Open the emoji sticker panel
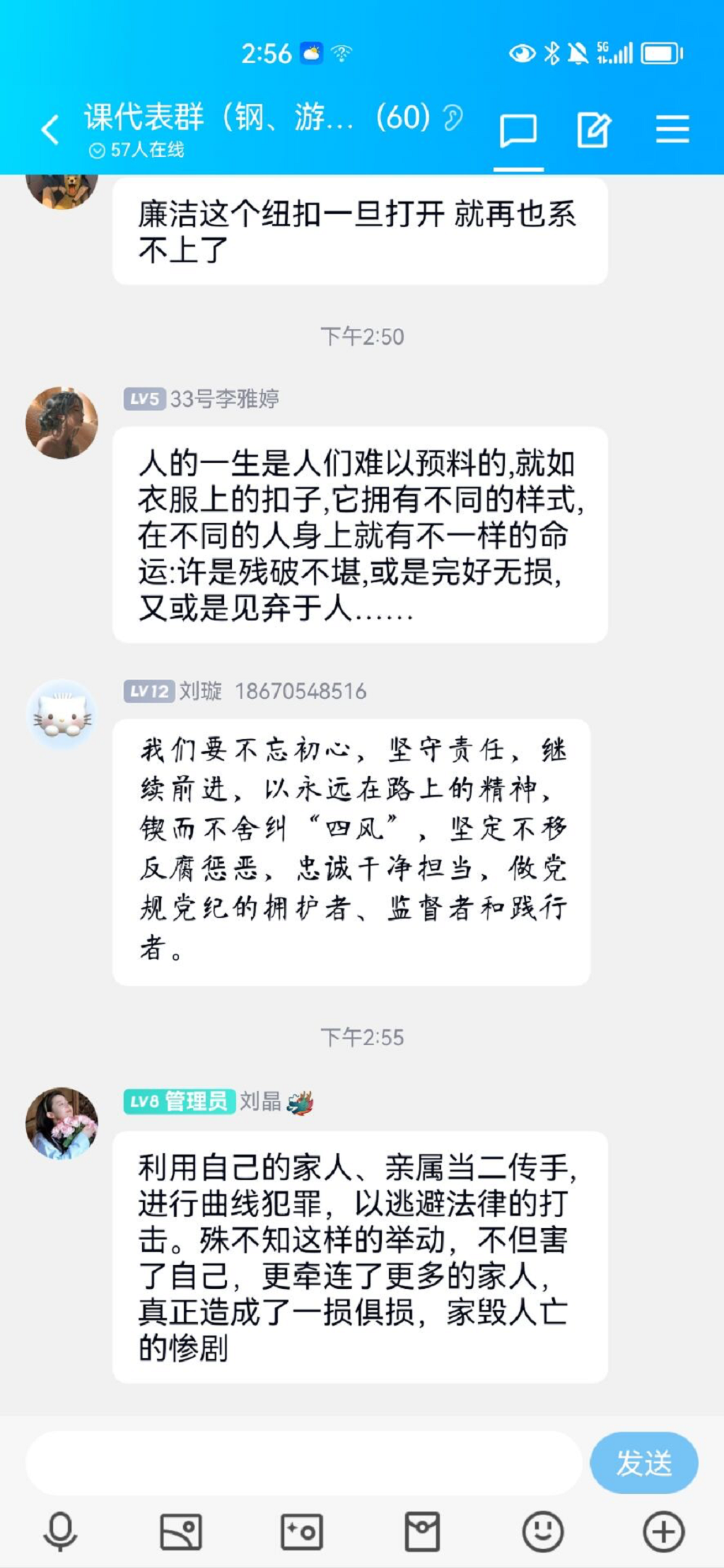 point(543,1531)
